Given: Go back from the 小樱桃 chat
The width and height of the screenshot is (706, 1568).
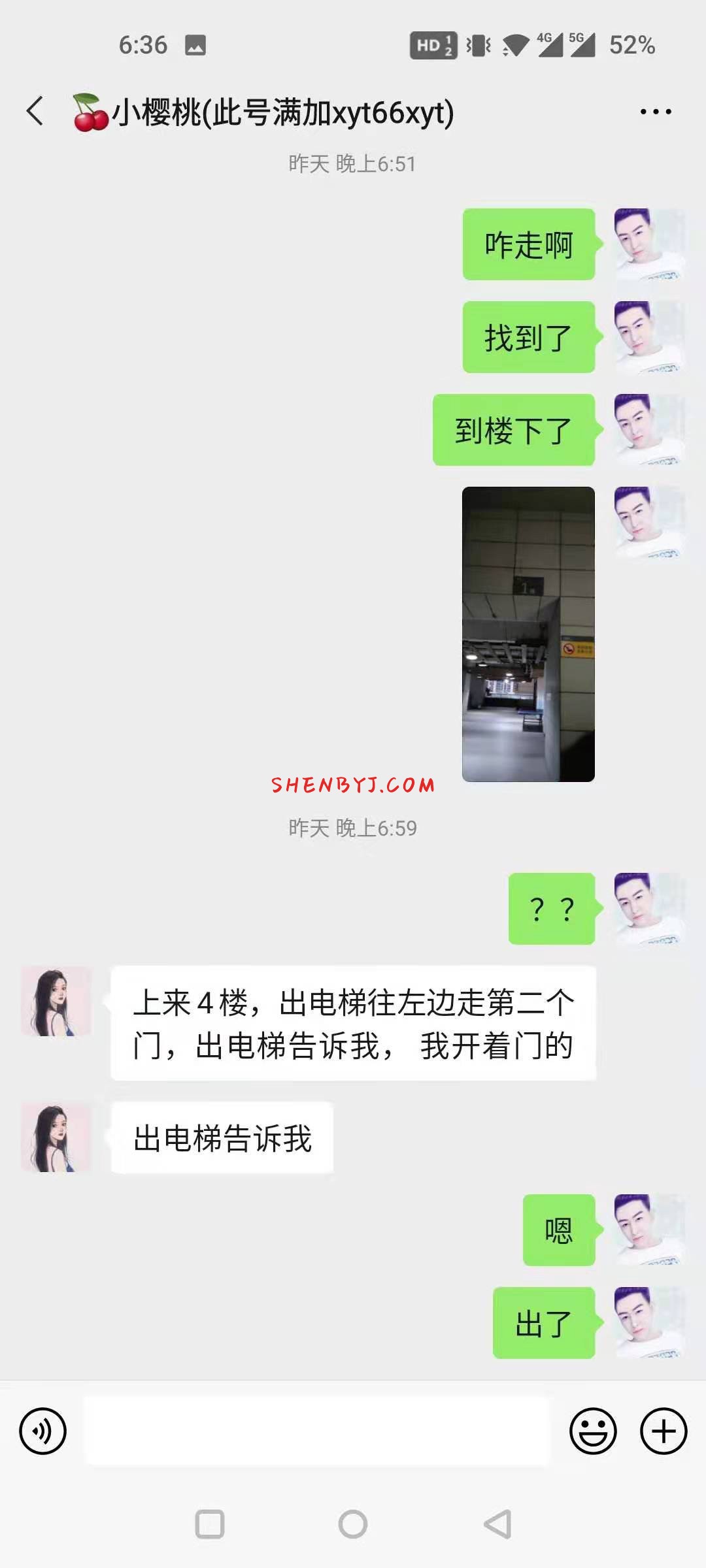Looking at the screenshot, I should (x=35, y=111).
